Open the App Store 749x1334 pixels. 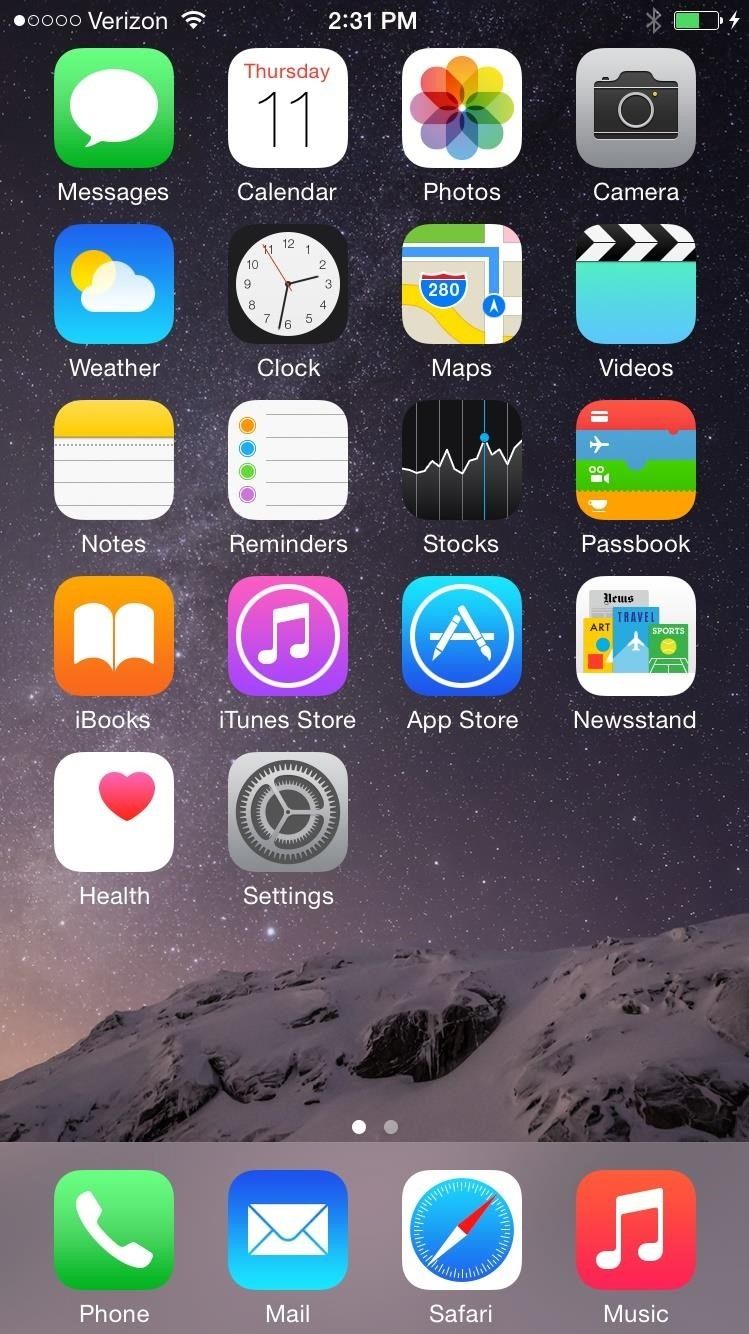[x=461, y=636]
